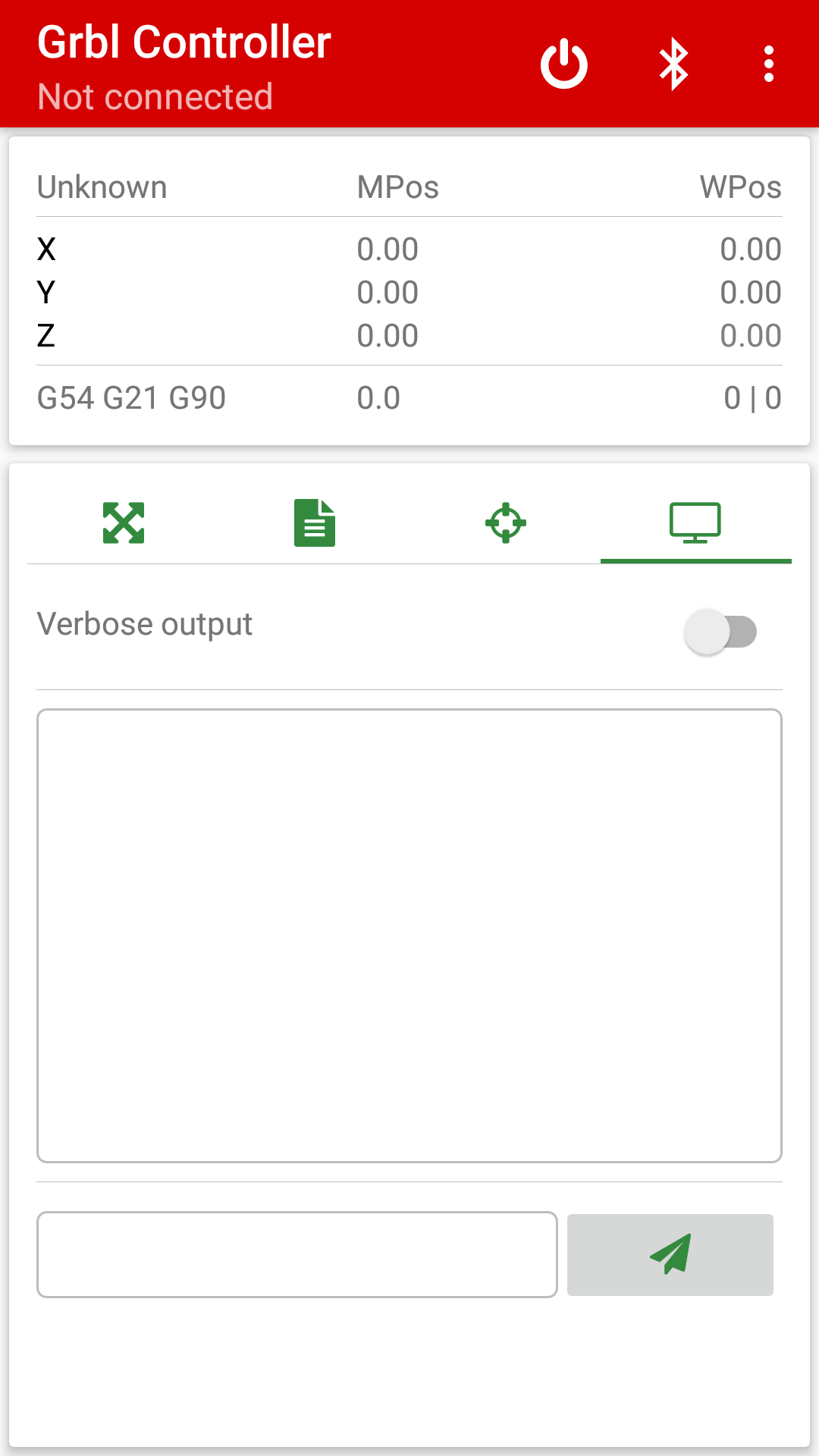Enable the Verbose output switch

pos(720,632)
